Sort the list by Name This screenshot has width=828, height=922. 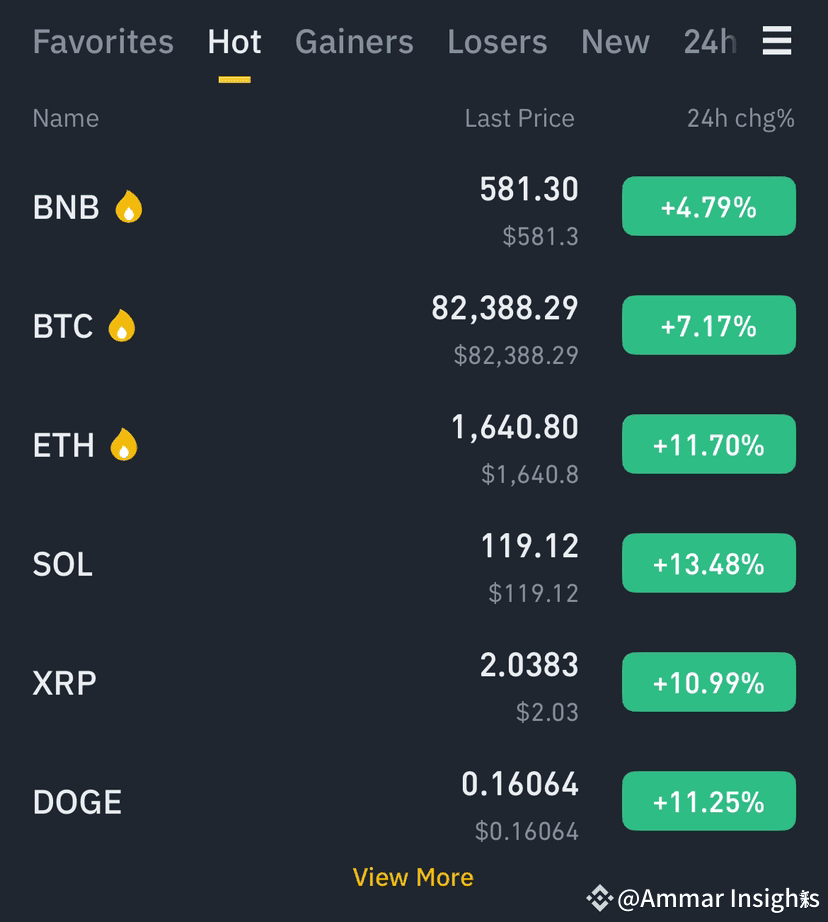66,118
